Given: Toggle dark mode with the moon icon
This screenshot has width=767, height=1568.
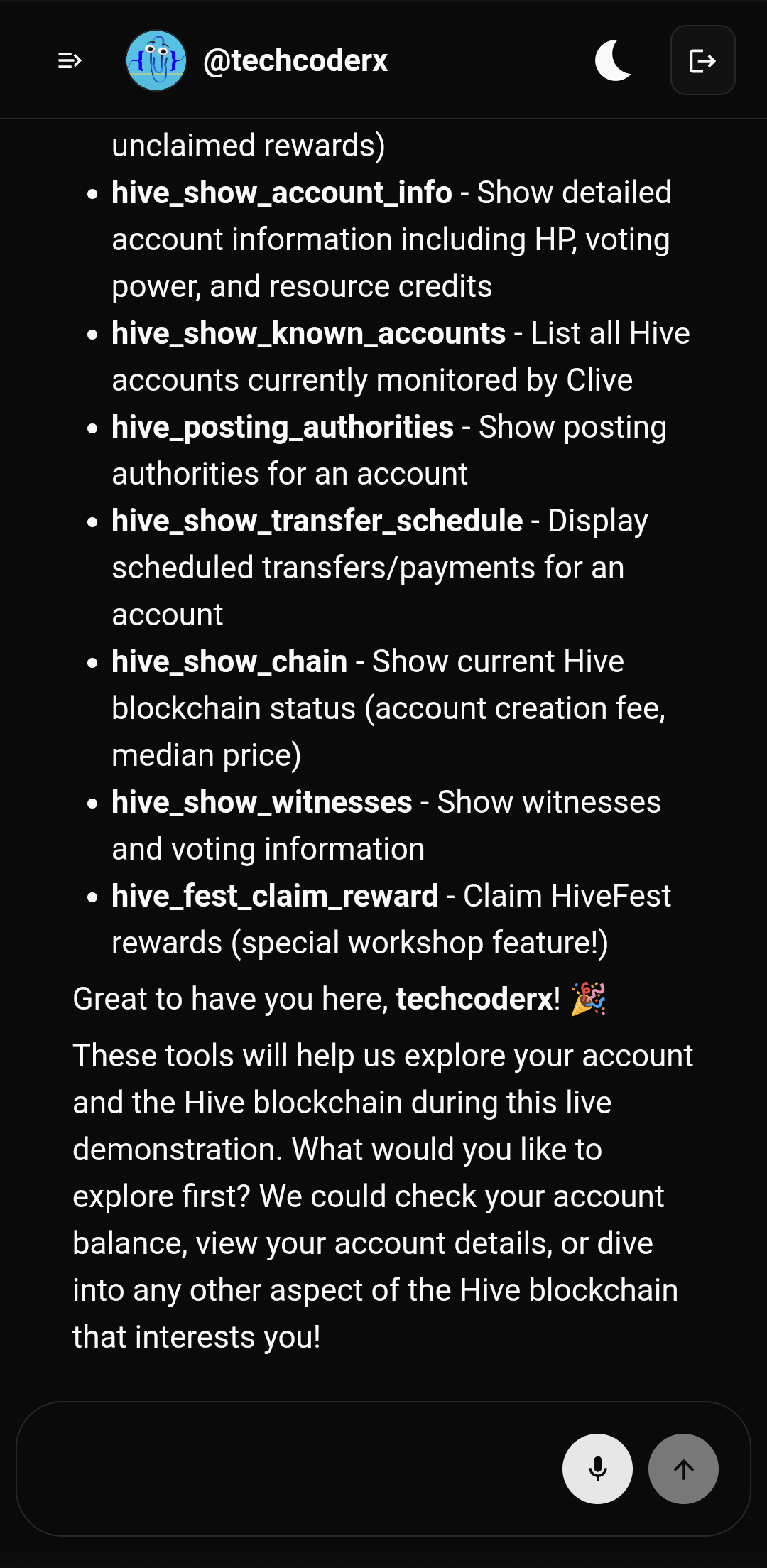Looking at the screenshot, I should coord(614,60).
